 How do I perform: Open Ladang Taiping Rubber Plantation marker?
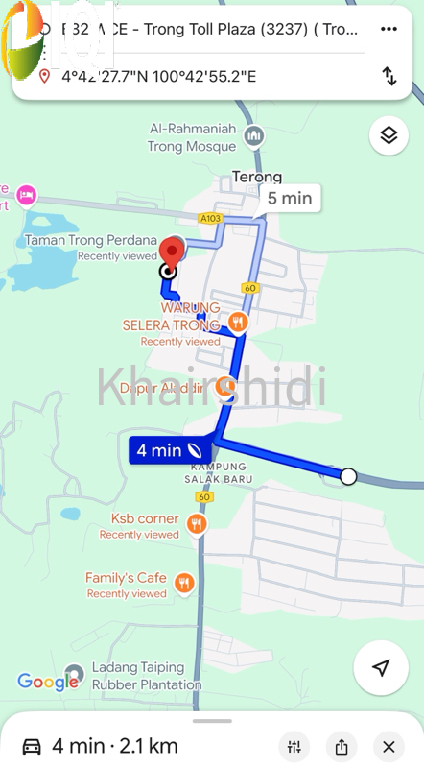point(74,672)
